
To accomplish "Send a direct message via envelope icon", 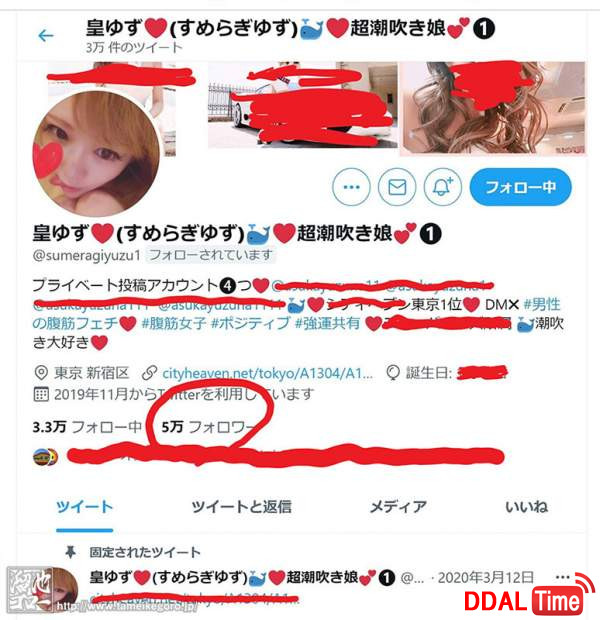I will coord(397,186).
